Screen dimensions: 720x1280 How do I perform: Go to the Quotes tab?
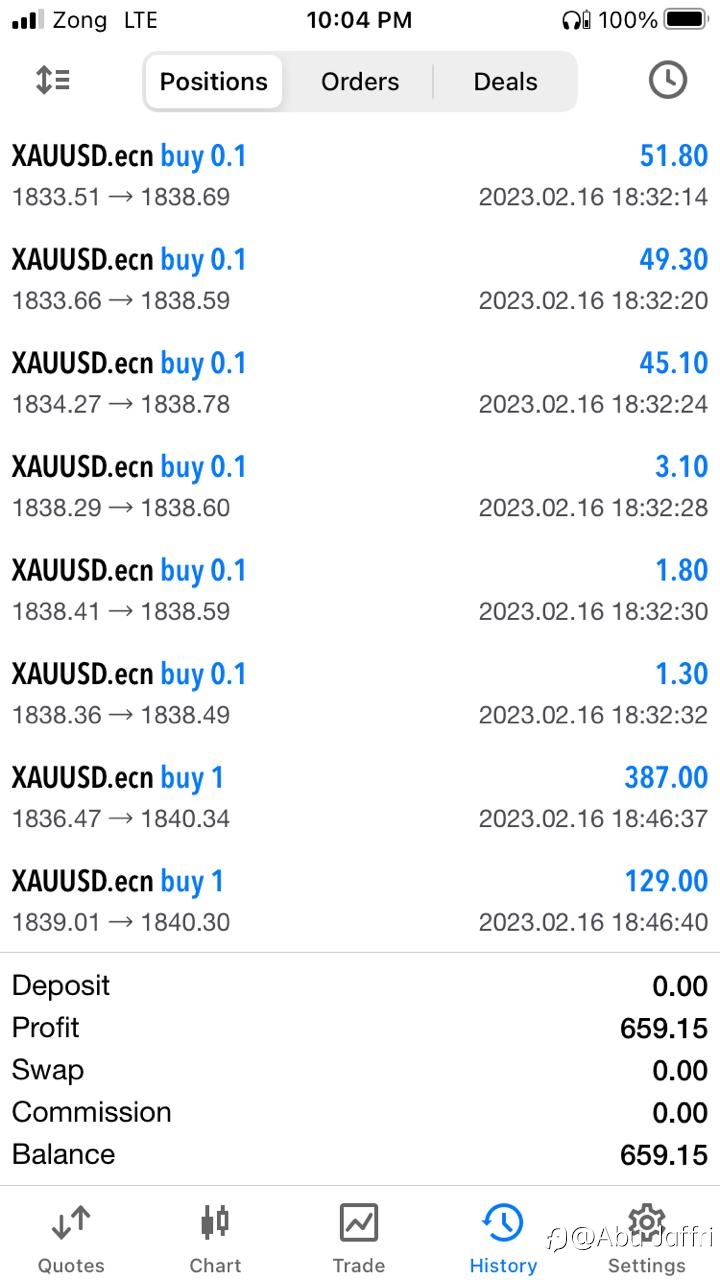[71, 1238]
